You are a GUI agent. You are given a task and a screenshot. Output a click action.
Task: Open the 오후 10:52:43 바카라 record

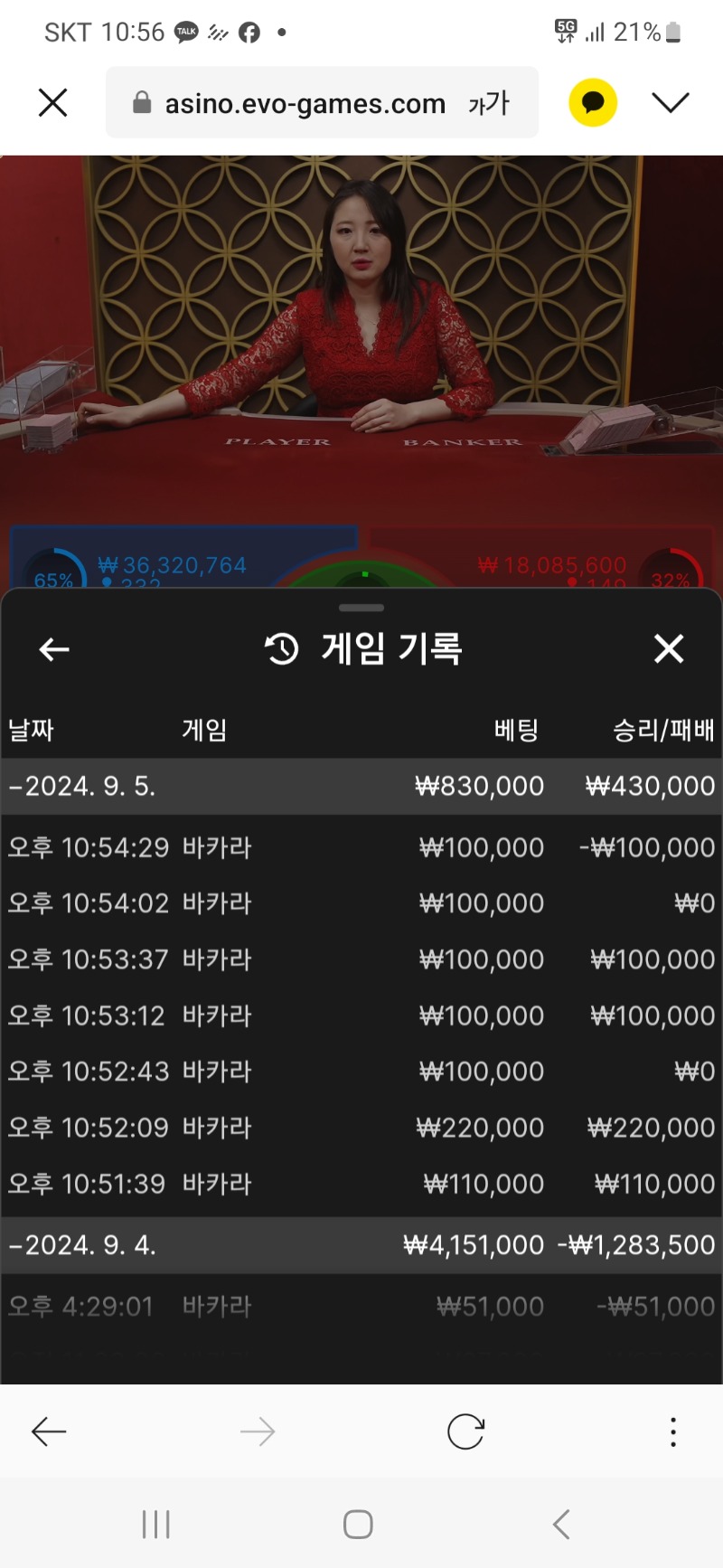tap(361, 1072)
